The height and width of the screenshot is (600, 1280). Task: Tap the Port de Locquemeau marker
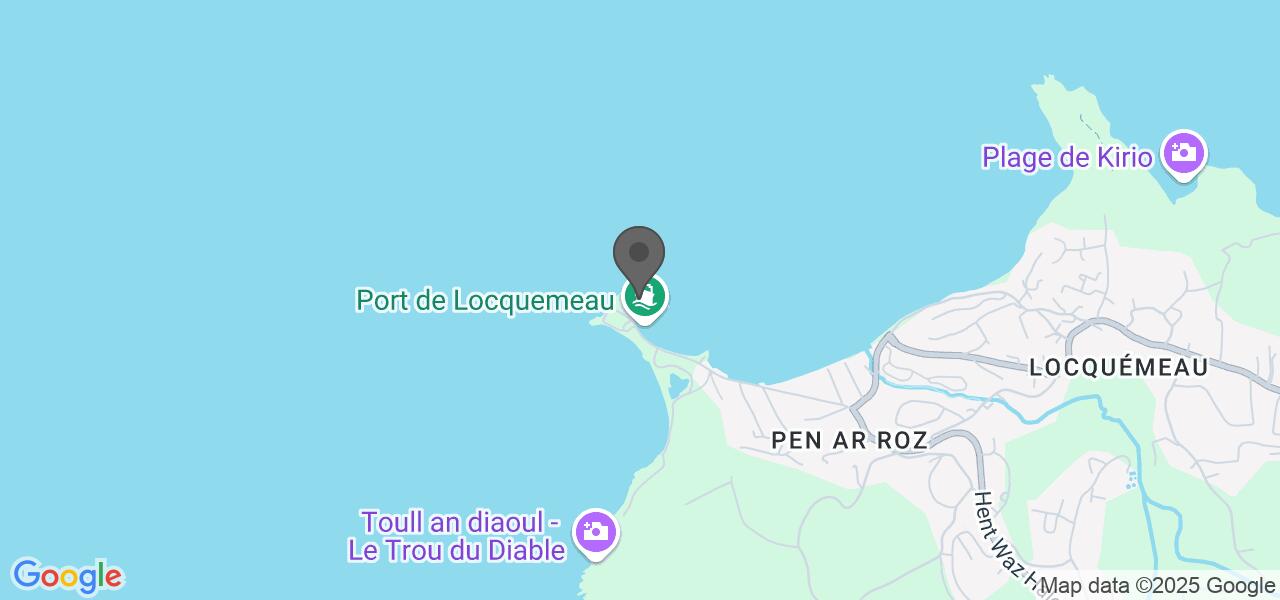tap(646, 298)
